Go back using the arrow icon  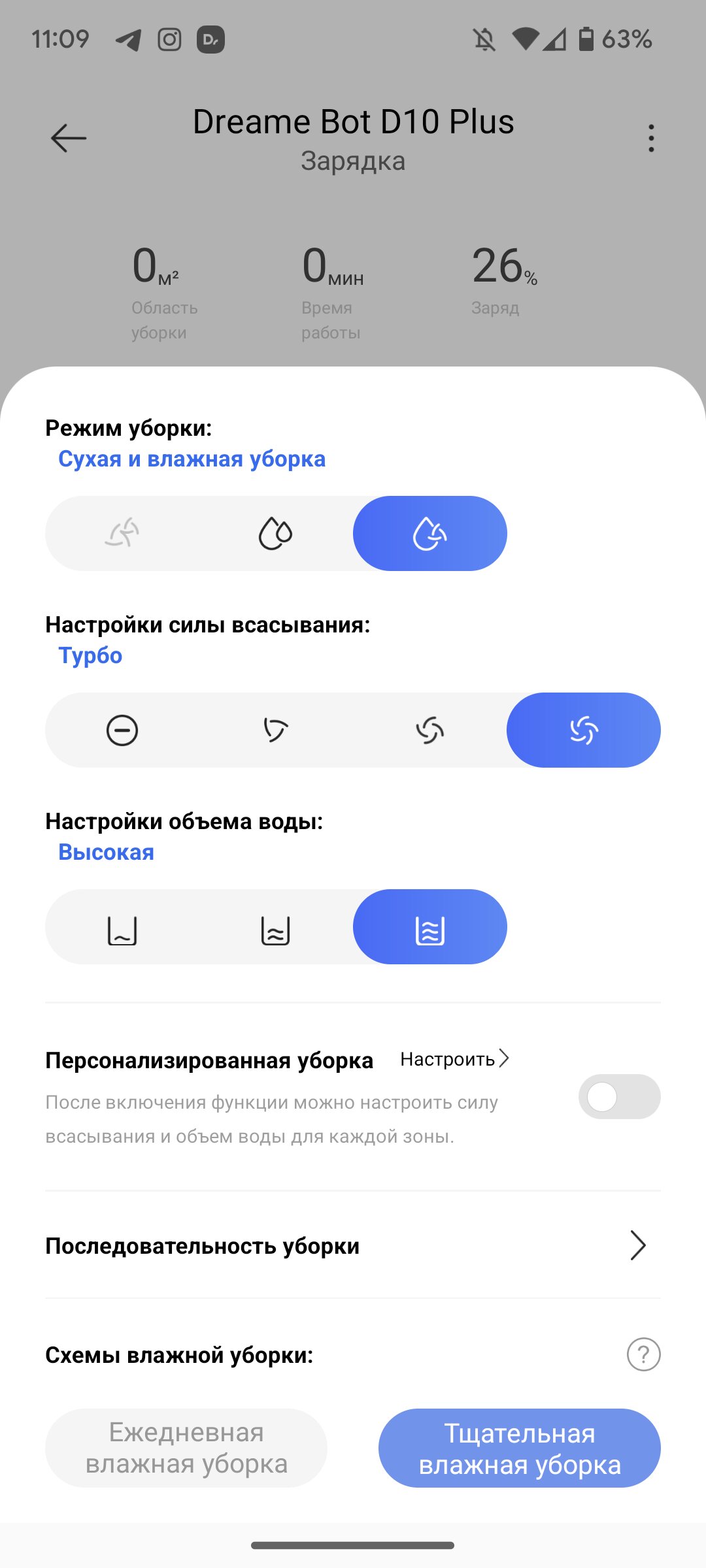click(69, 138)
